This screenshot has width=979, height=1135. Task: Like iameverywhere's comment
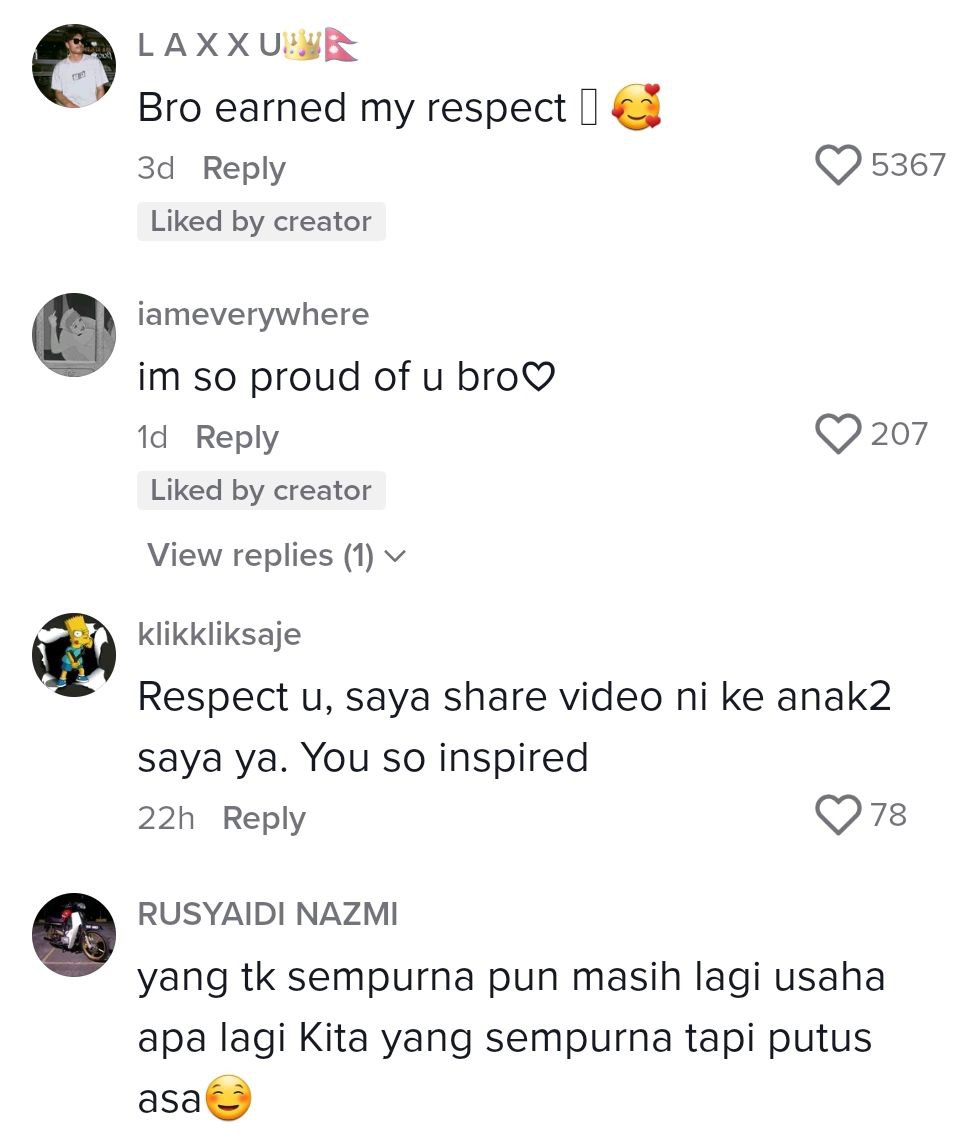(x=838, y=434)
